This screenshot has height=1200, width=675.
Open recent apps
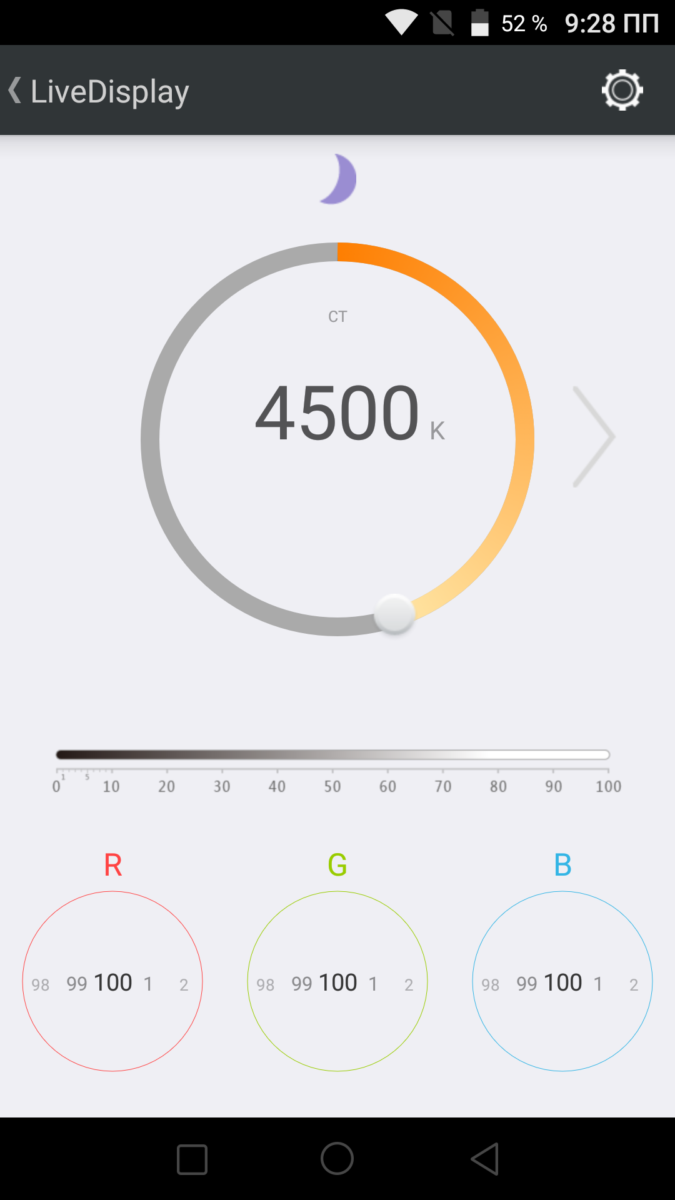(192, 1159)
